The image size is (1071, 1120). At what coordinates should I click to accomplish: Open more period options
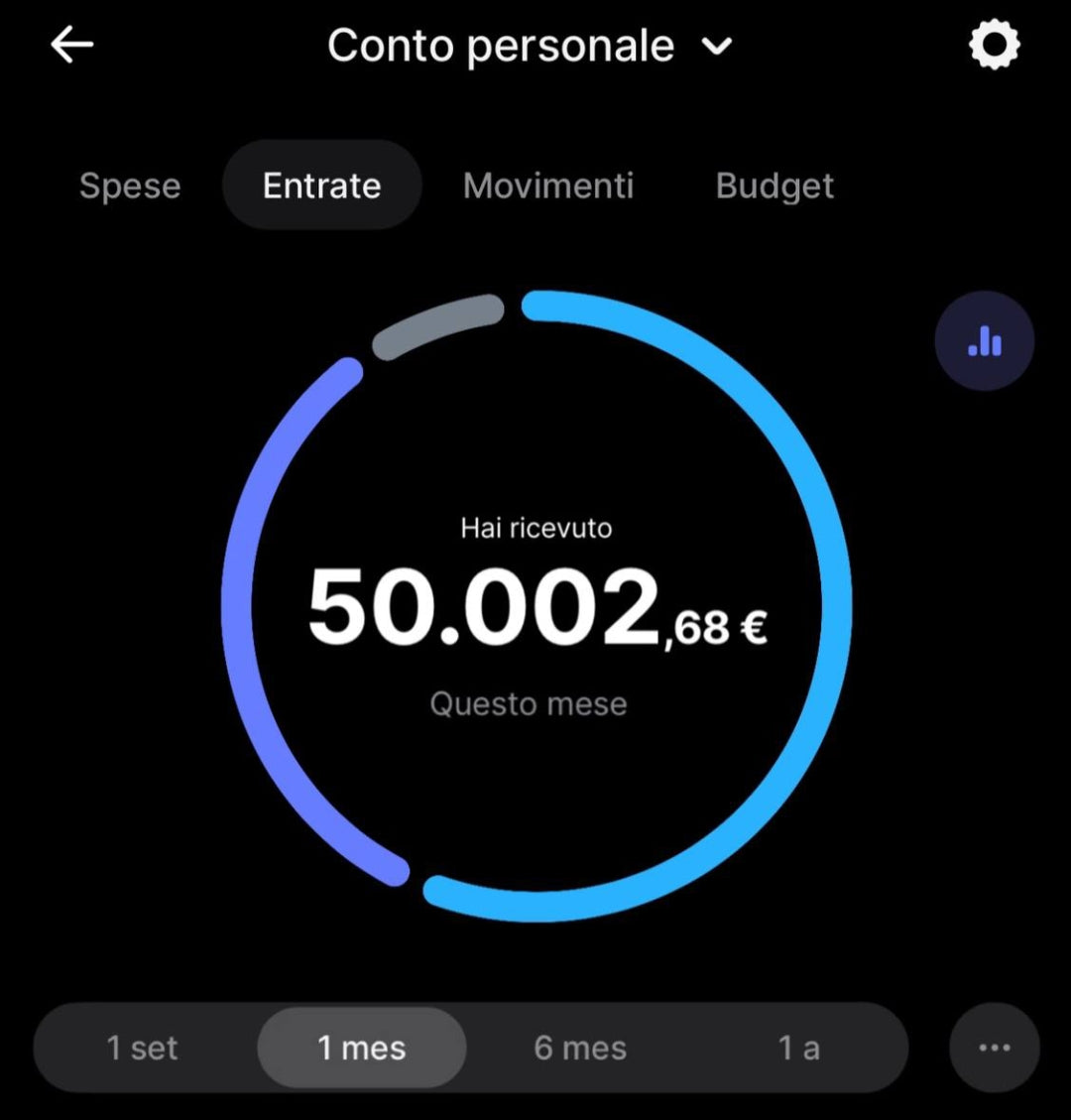(x=994, y=1048)
